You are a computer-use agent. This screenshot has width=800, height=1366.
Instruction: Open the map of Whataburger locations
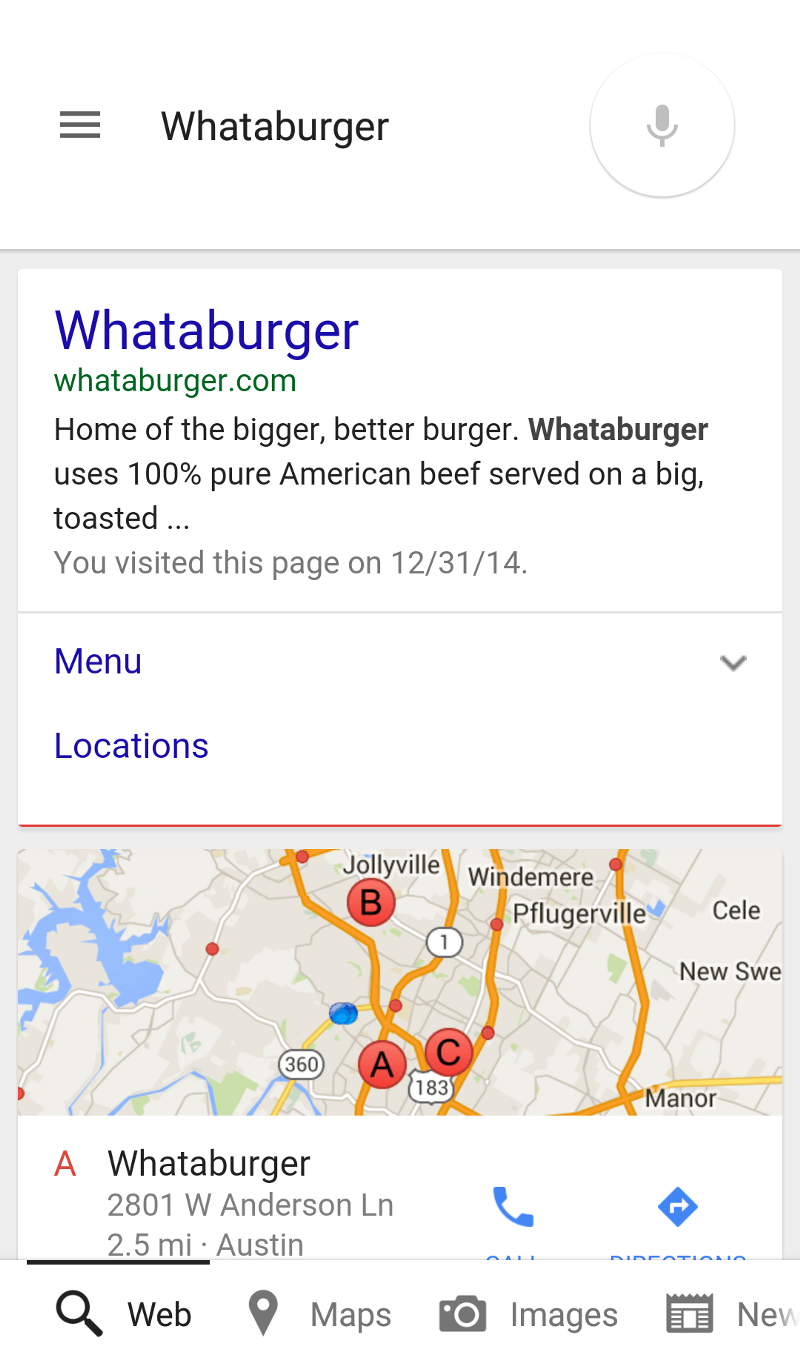point(400,982)
